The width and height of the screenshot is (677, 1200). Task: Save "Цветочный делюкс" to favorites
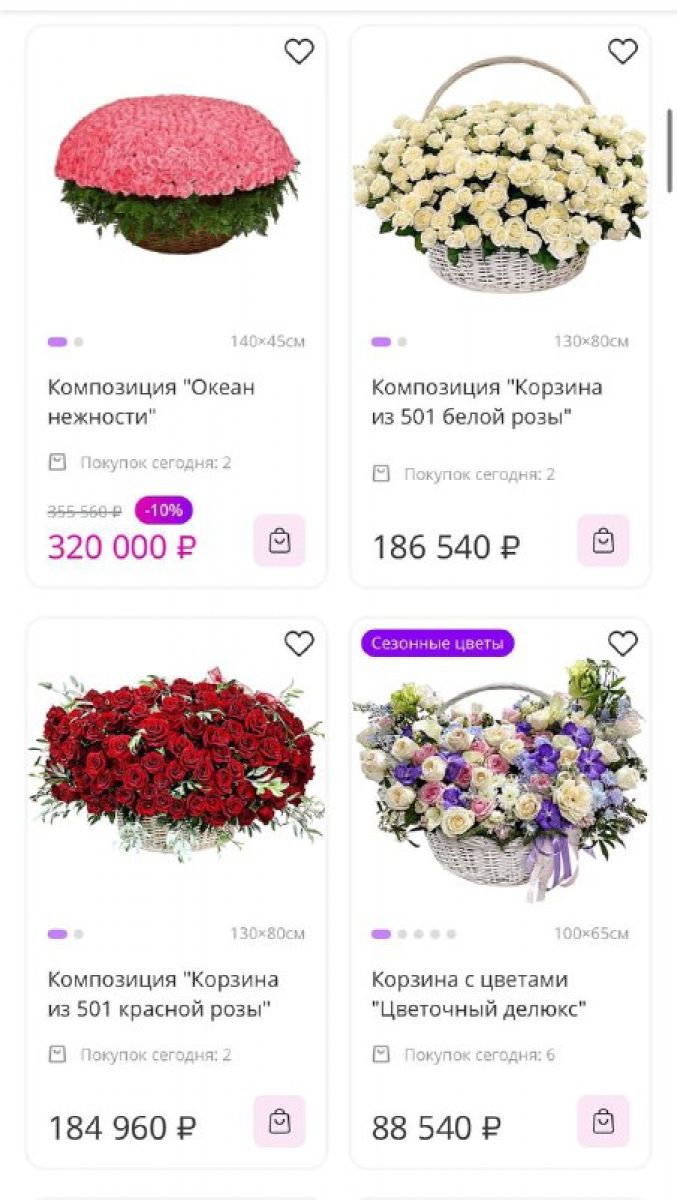(623, 644)
